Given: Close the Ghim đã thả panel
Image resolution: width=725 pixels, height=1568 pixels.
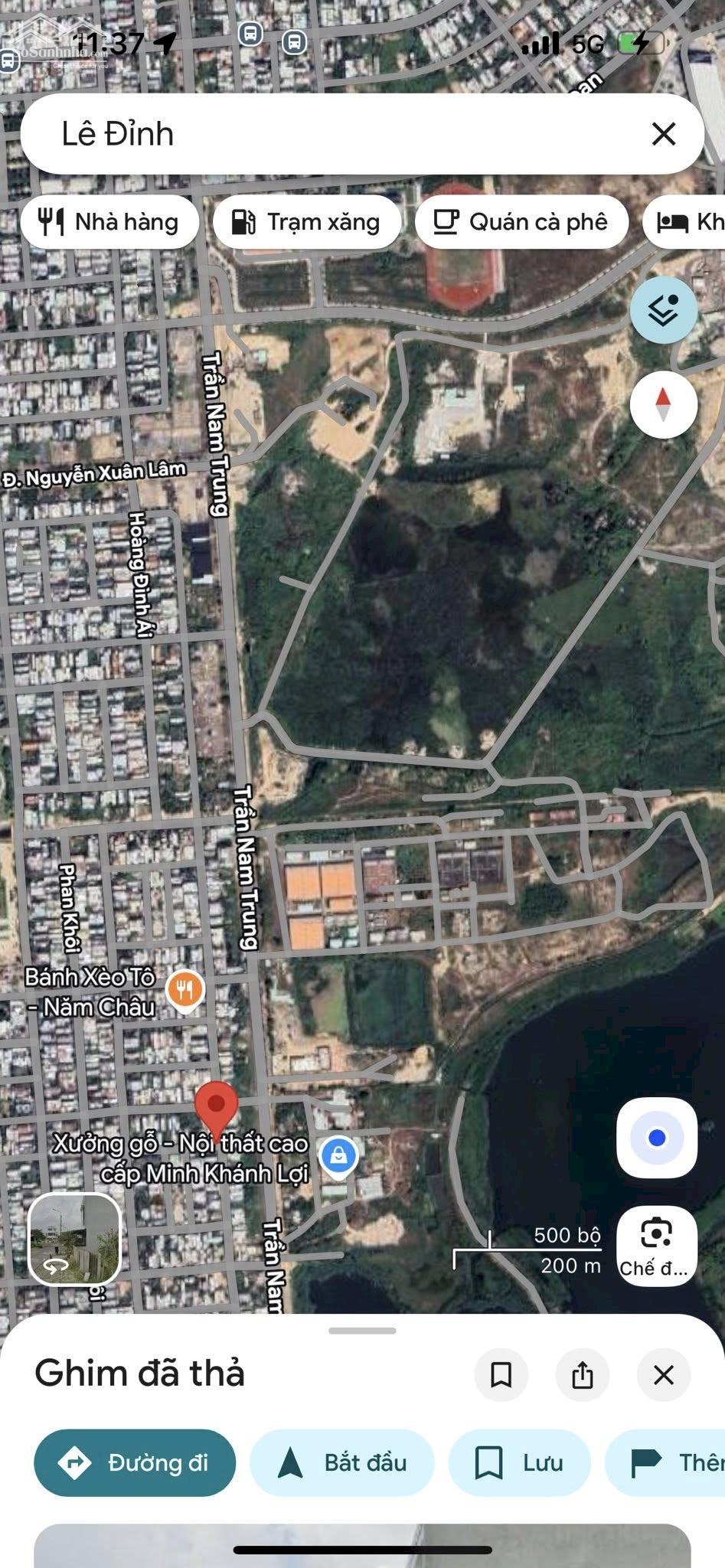Looking at the screenshot, I should coord(664,1374).
